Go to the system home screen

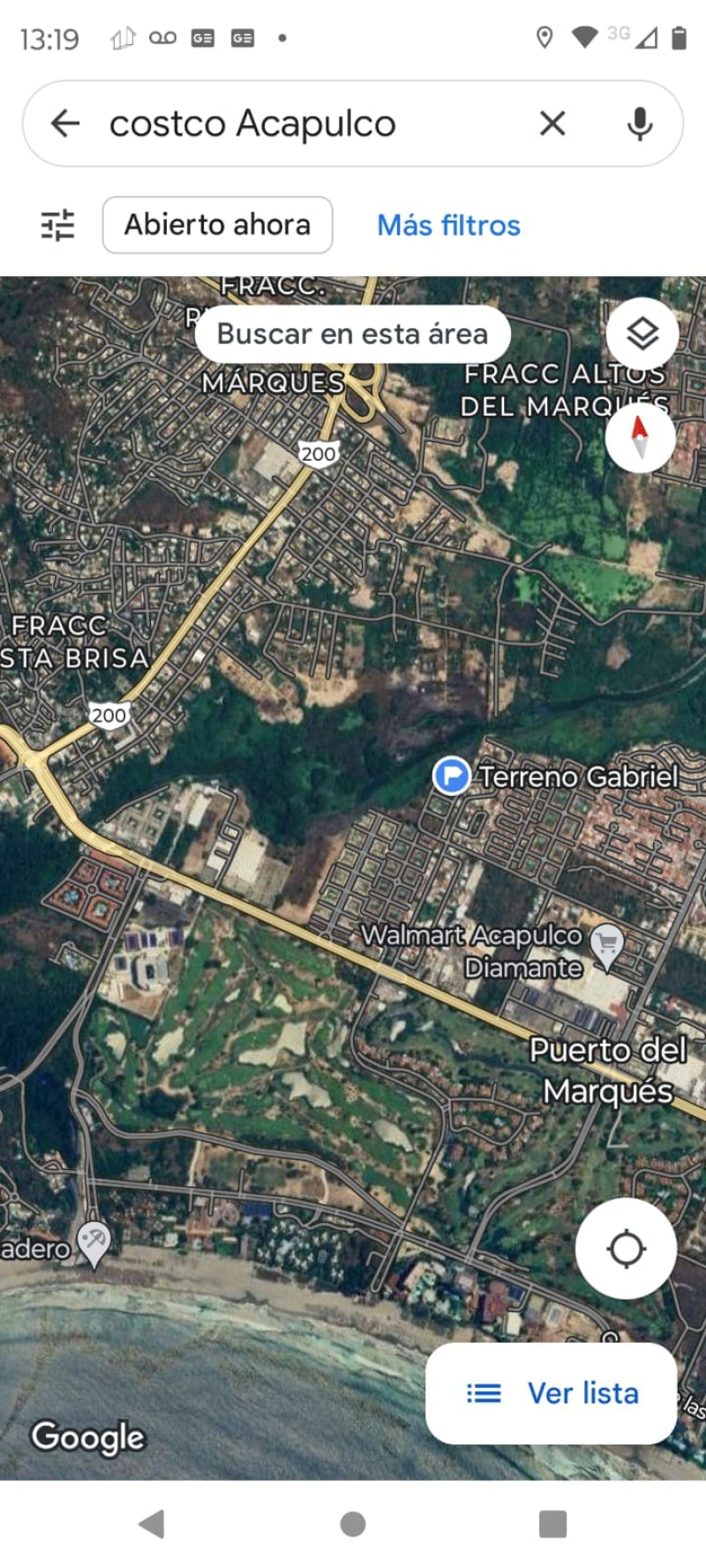(353, 1524)
